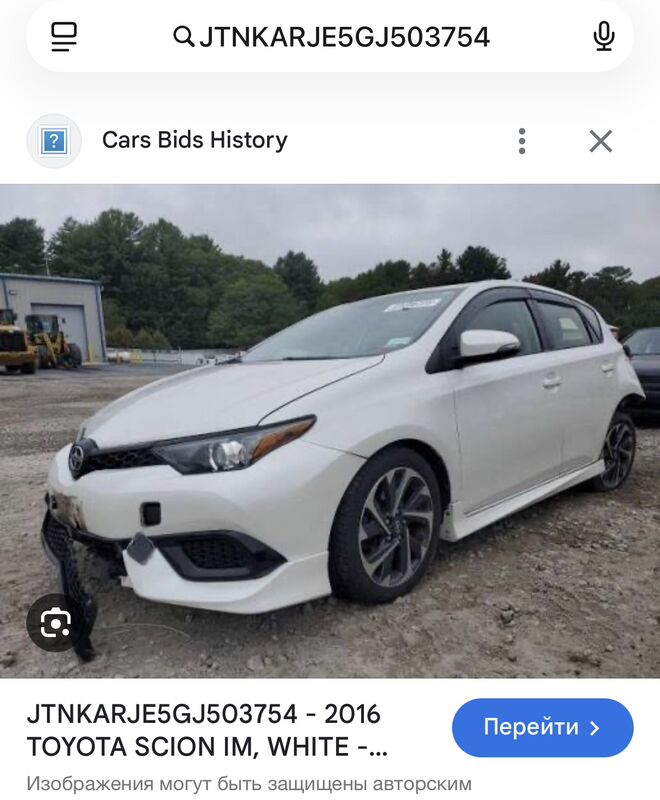Open the Cars Bids History source
The height and width of the screenshot is (800, 660).
tap(194, 140)
